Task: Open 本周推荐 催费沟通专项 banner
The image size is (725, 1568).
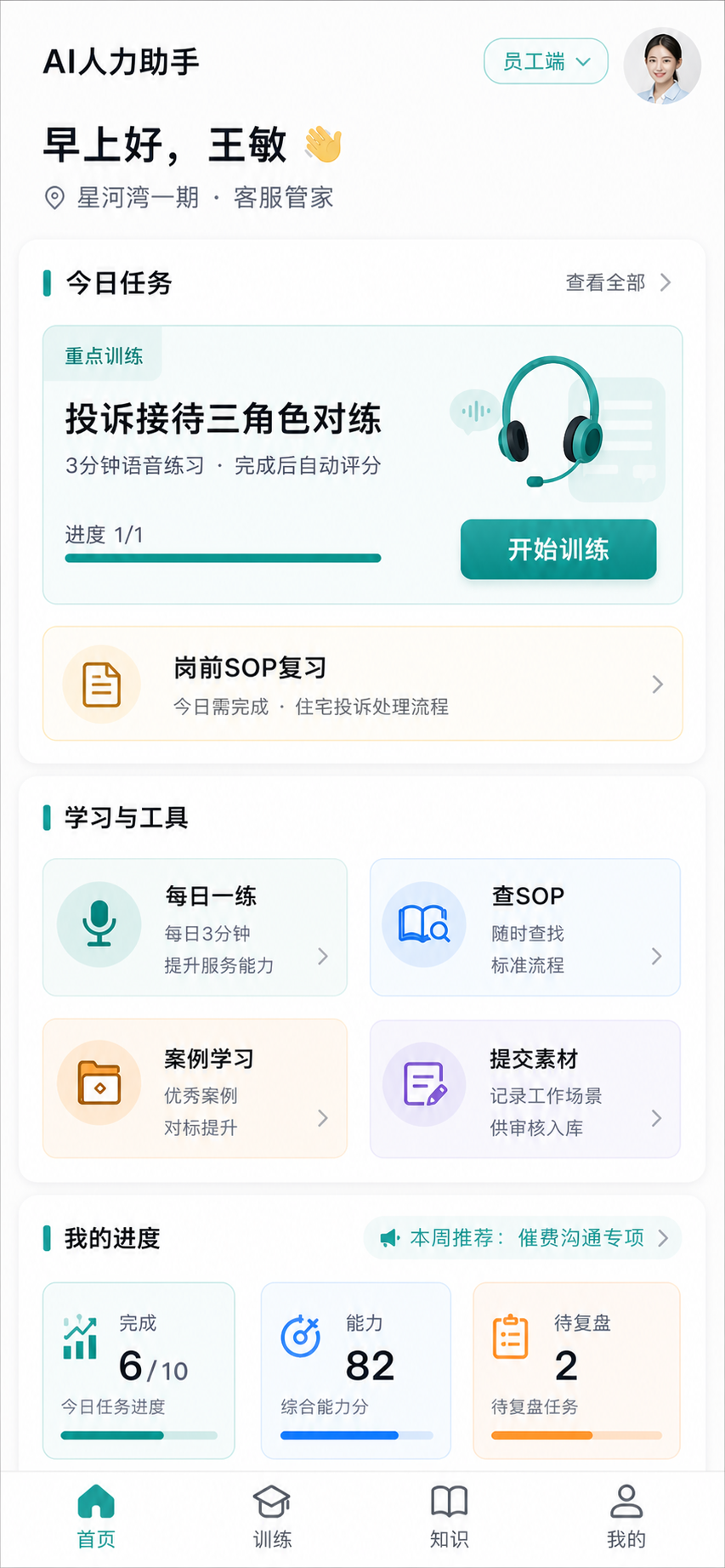Action: [x=523, y=1238]
